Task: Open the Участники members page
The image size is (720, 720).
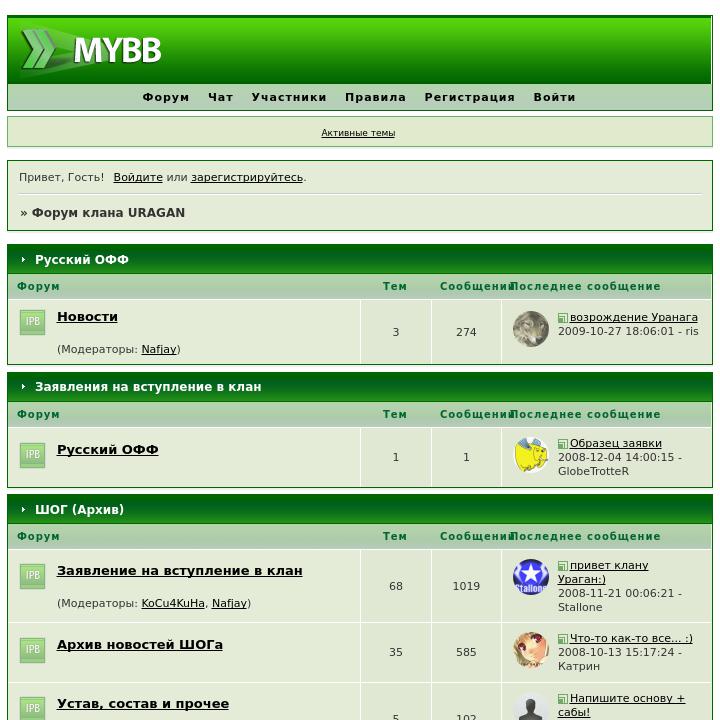Action: [x=289, y=97]
